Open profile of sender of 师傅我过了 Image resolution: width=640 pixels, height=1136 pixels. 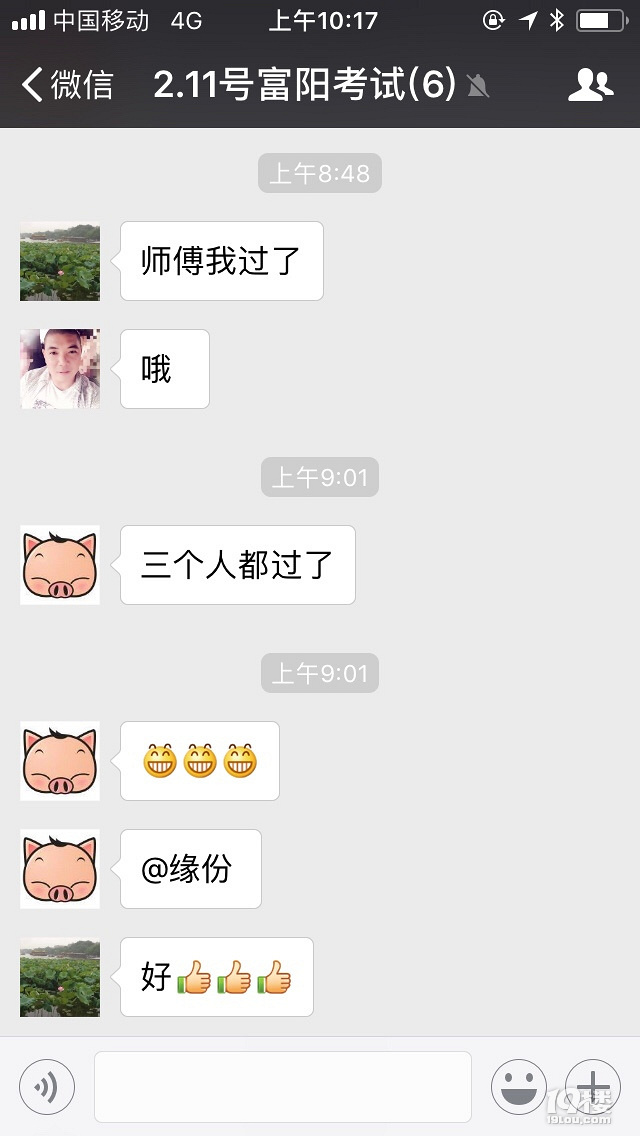60,261
